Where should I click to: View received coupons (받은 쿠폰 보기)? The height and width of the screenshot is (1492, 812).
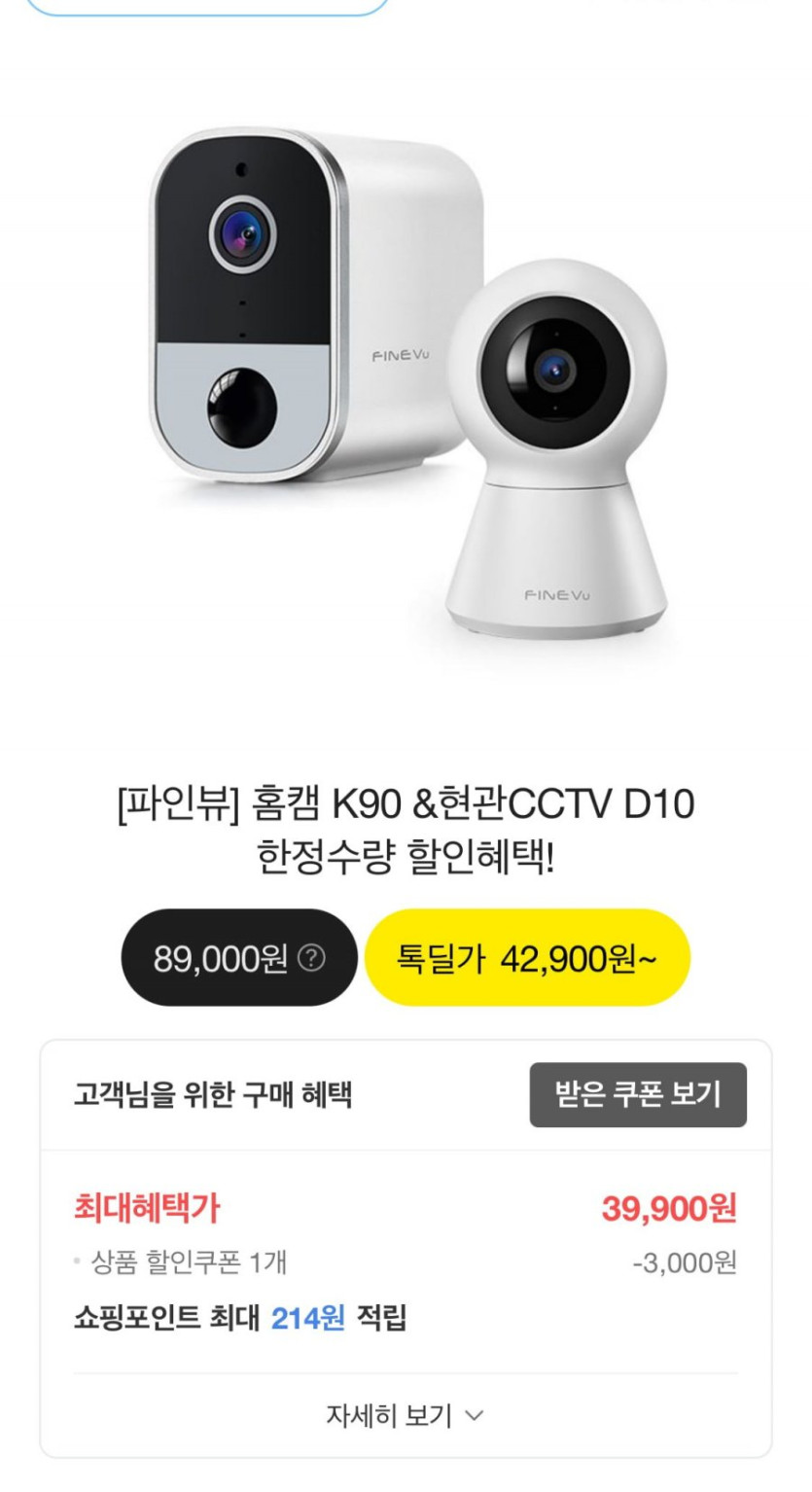click(638, 1095)
